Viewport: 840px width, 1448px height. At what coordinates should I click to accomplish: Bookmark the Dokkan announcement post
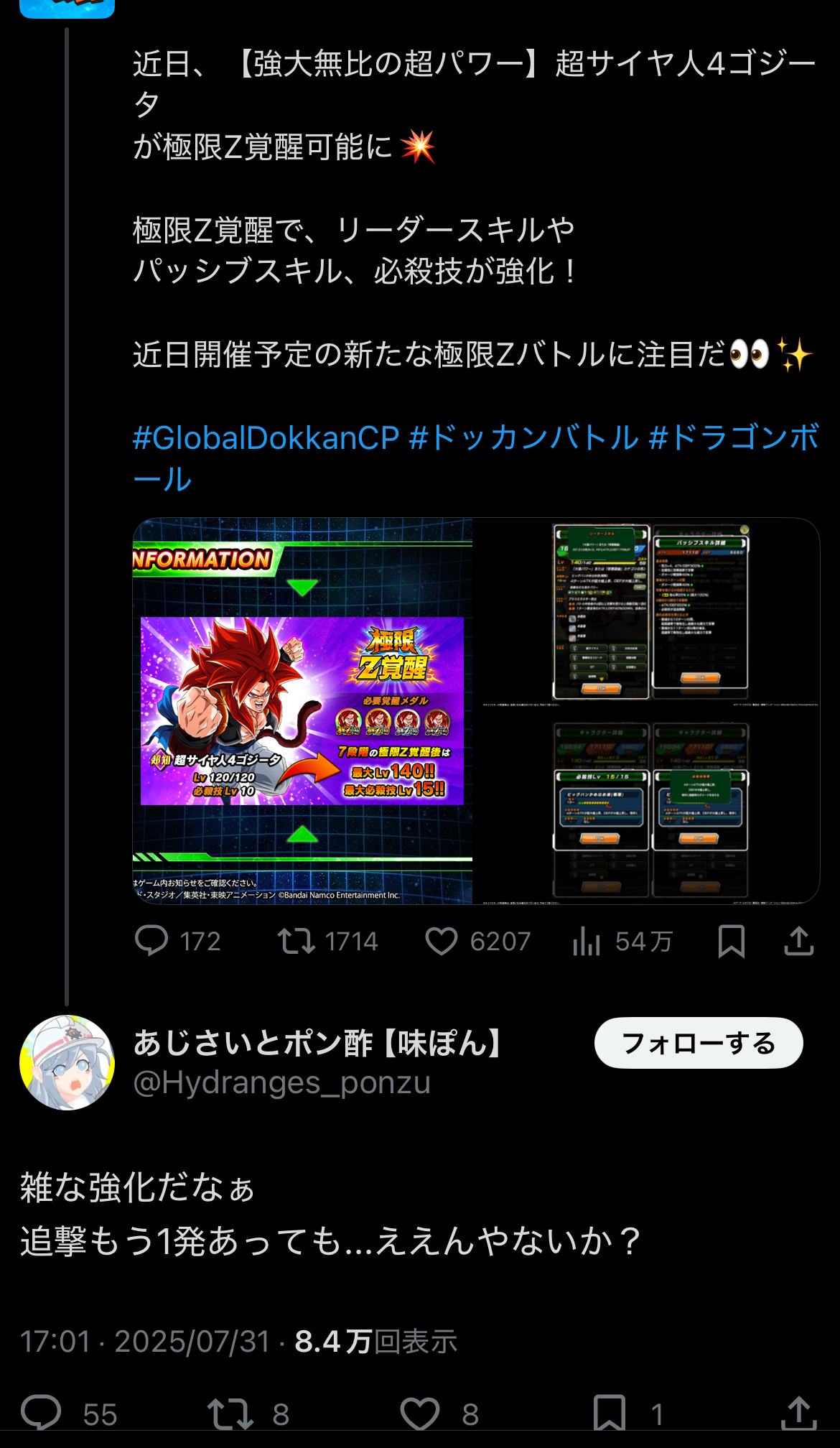(731, 940)
